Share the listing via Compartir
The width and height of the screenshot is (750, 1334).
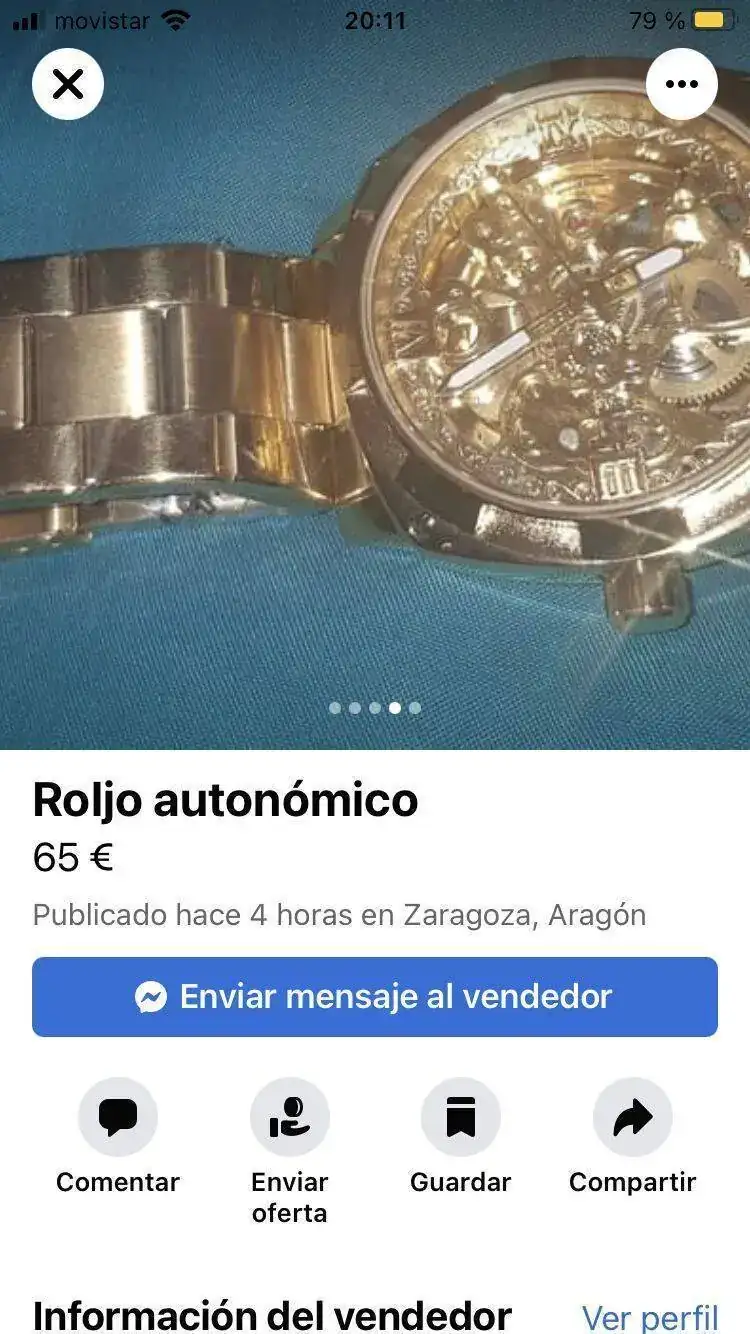[x=632, y=1118]
